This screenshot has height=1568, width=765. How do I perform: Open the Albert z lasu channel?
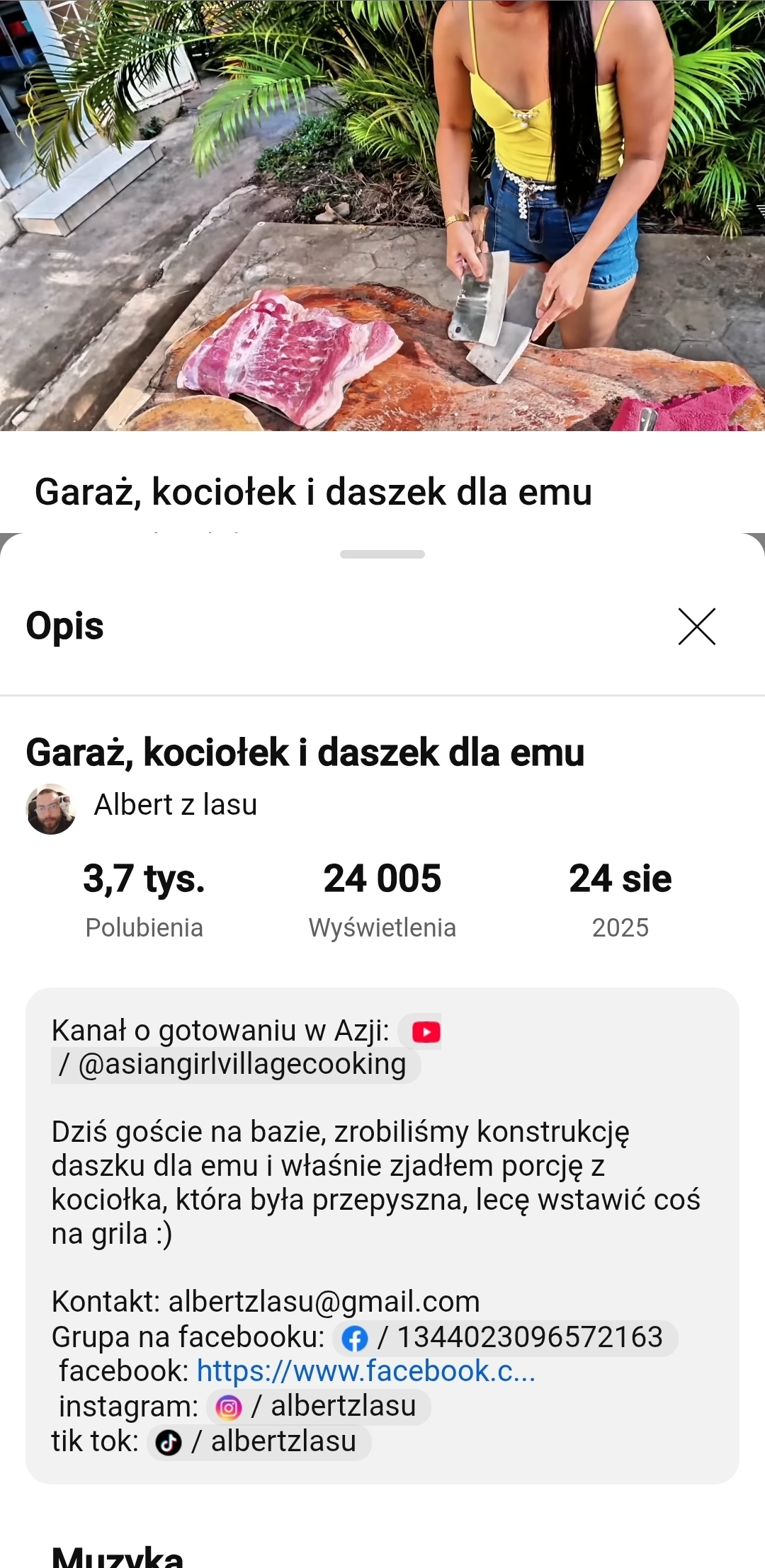coord(175,806)
